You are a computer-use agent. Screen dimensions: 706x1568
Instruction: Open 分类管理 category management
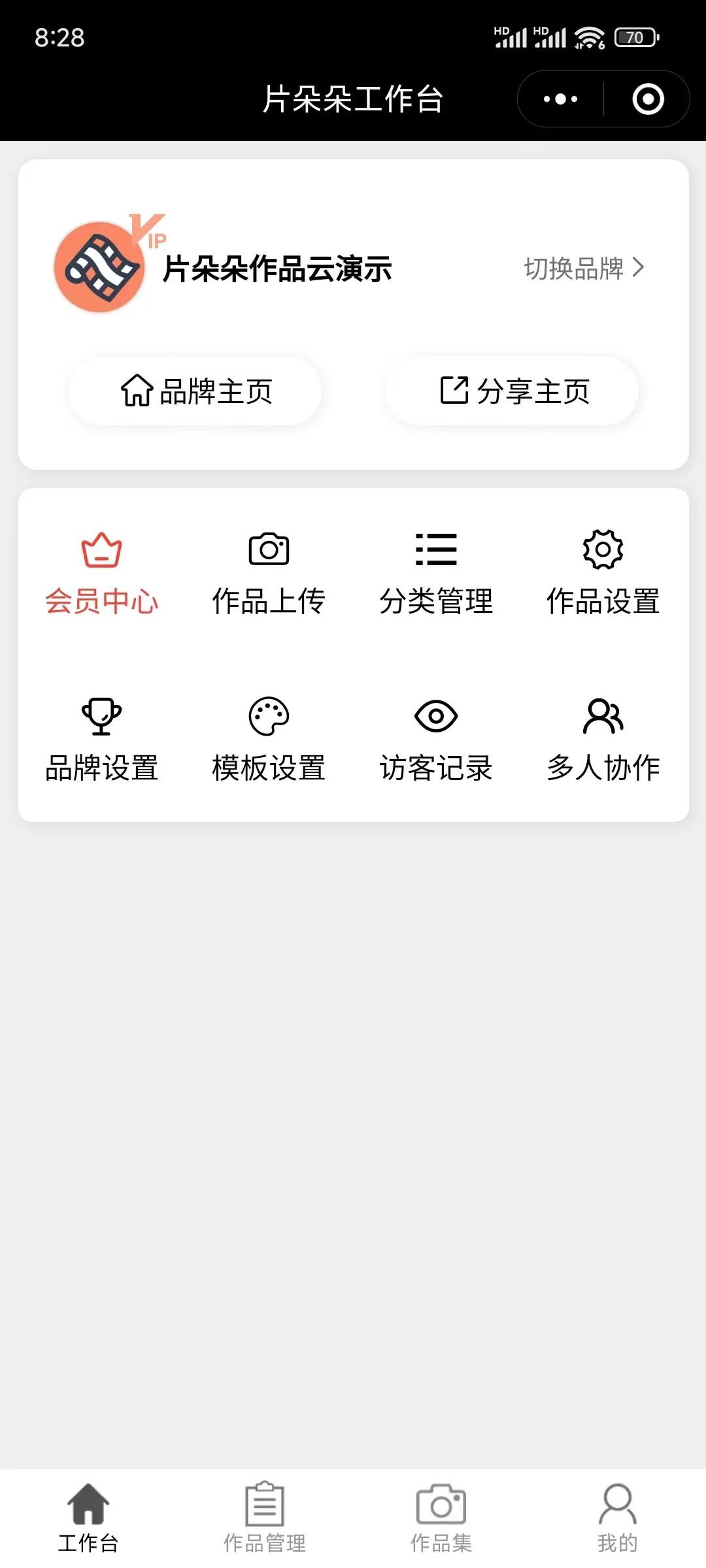point(436,574)
